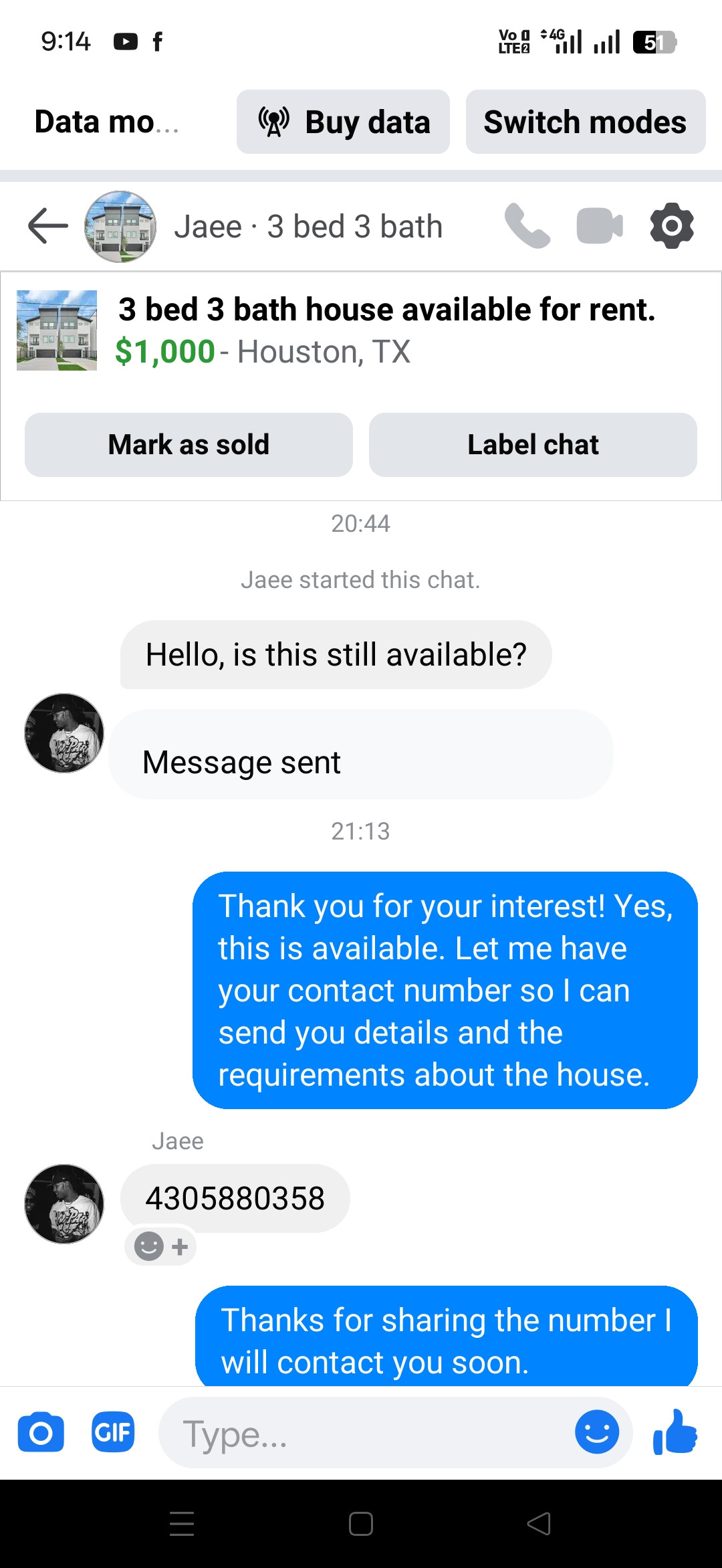The width and height of the screenshot is (722, 1568).
Task: Open the emoji picker in message field
Action: pos(596,1432)
